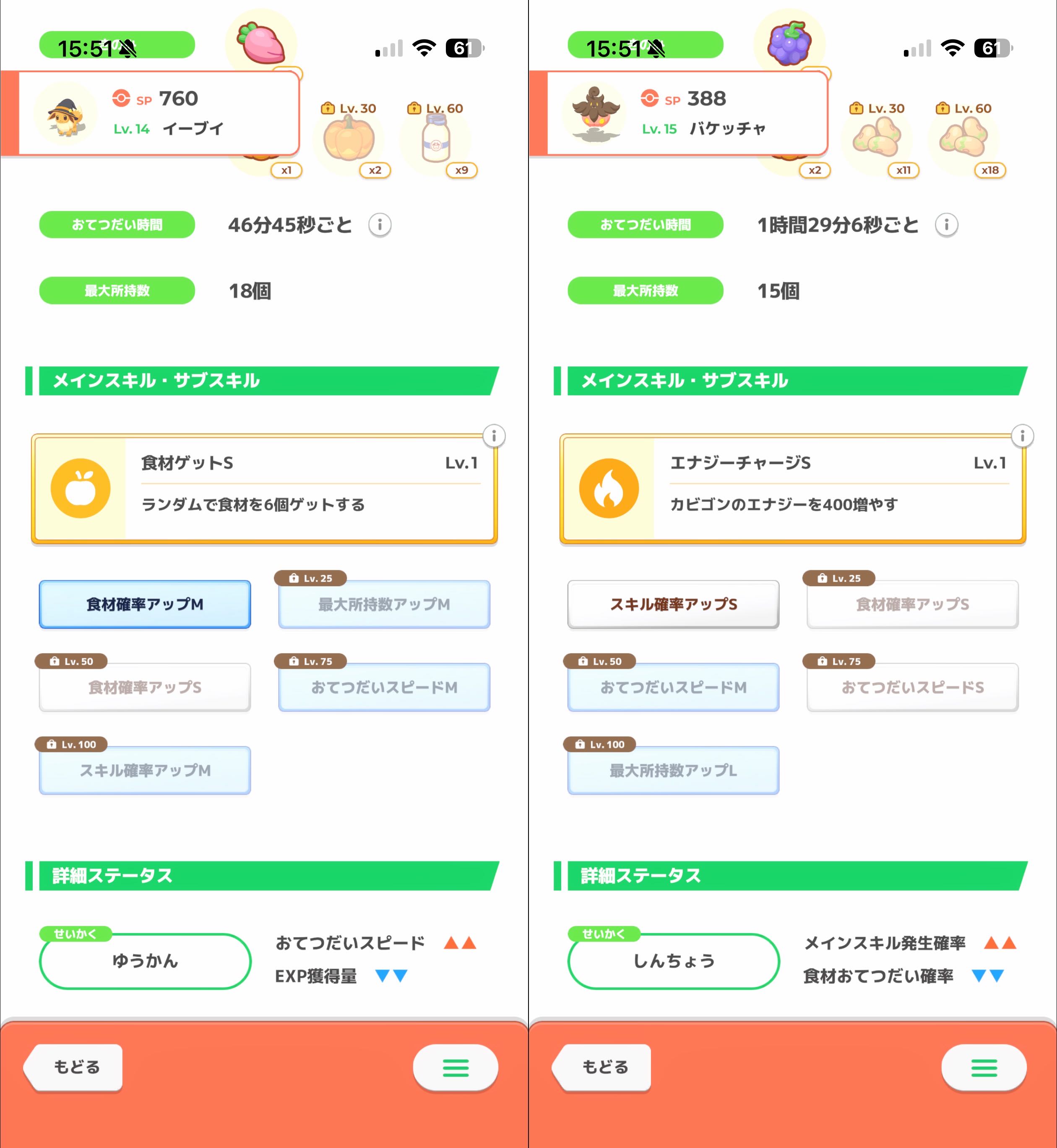
Task: Select the おてつだいスピードS sub skill
Action: tap(912, 687)
